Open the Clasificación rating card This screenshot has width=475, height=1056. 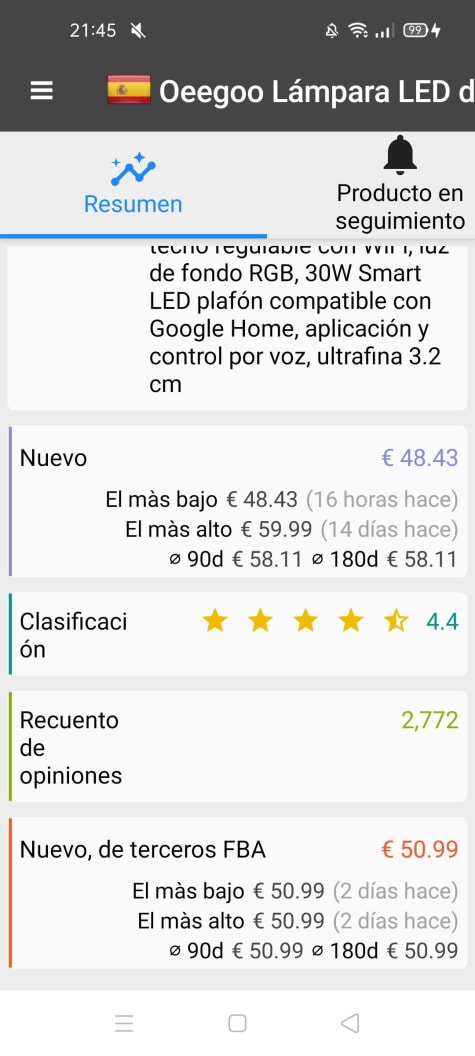tap(238, 634)
